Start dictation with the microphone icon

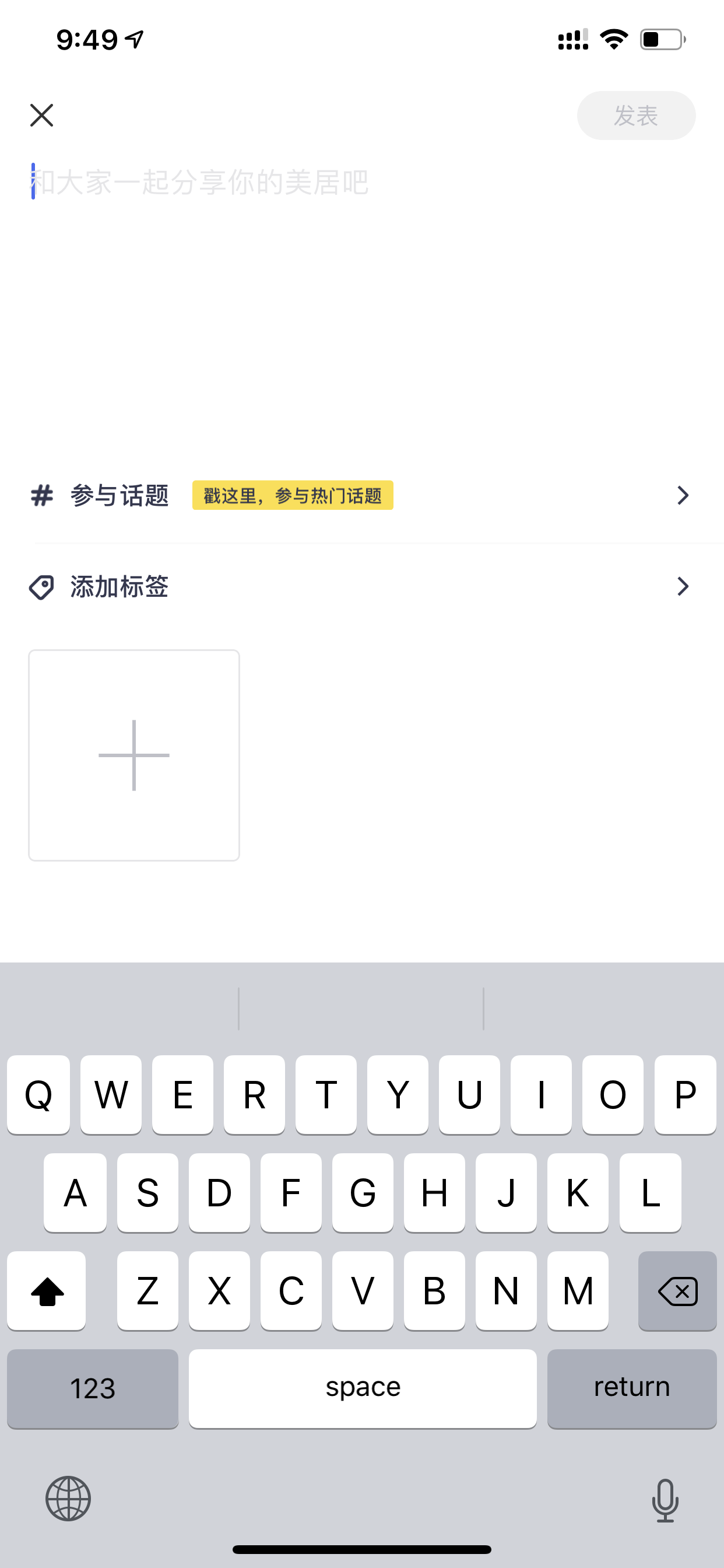click(665, 1500)
